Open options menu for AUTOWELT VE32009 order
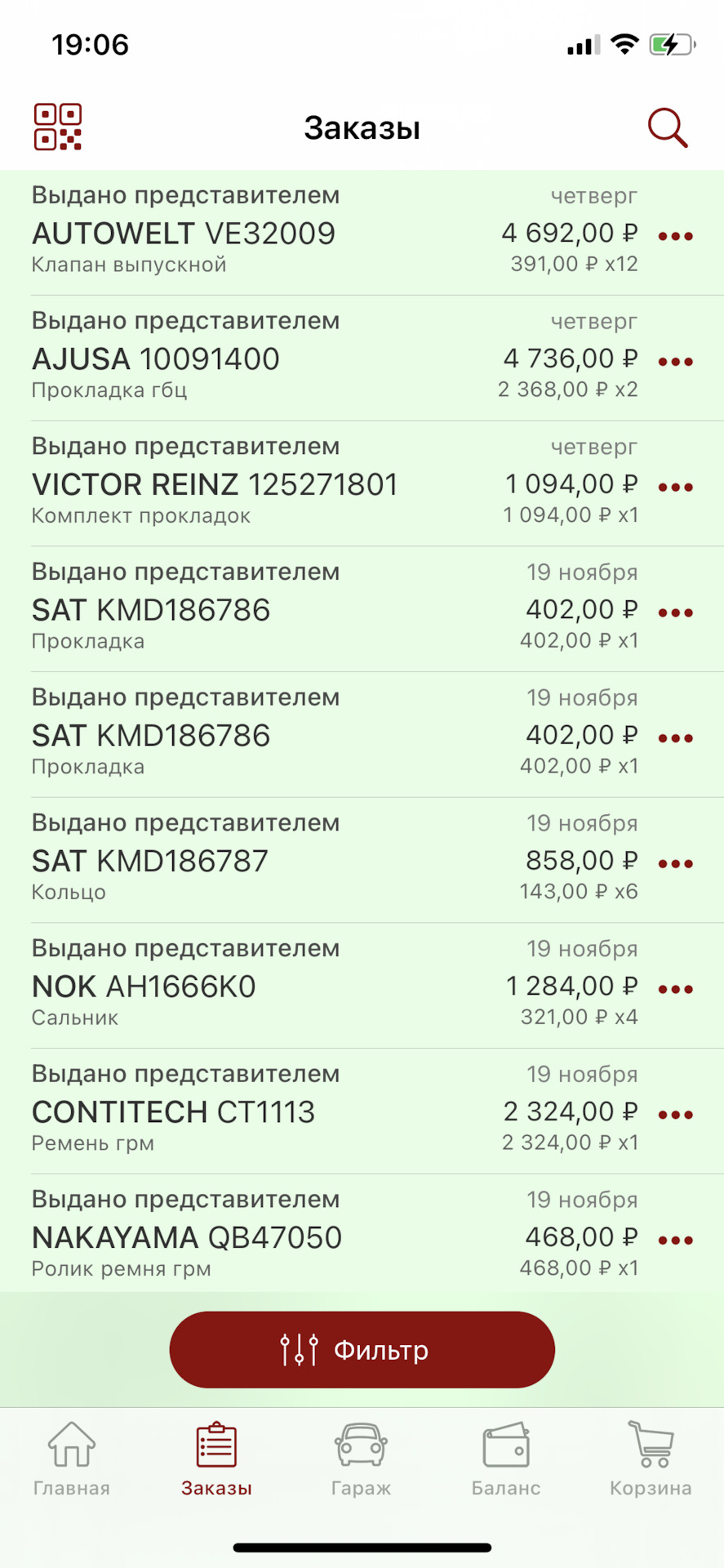Screen dimensions: 724x1568 point(675,237)
